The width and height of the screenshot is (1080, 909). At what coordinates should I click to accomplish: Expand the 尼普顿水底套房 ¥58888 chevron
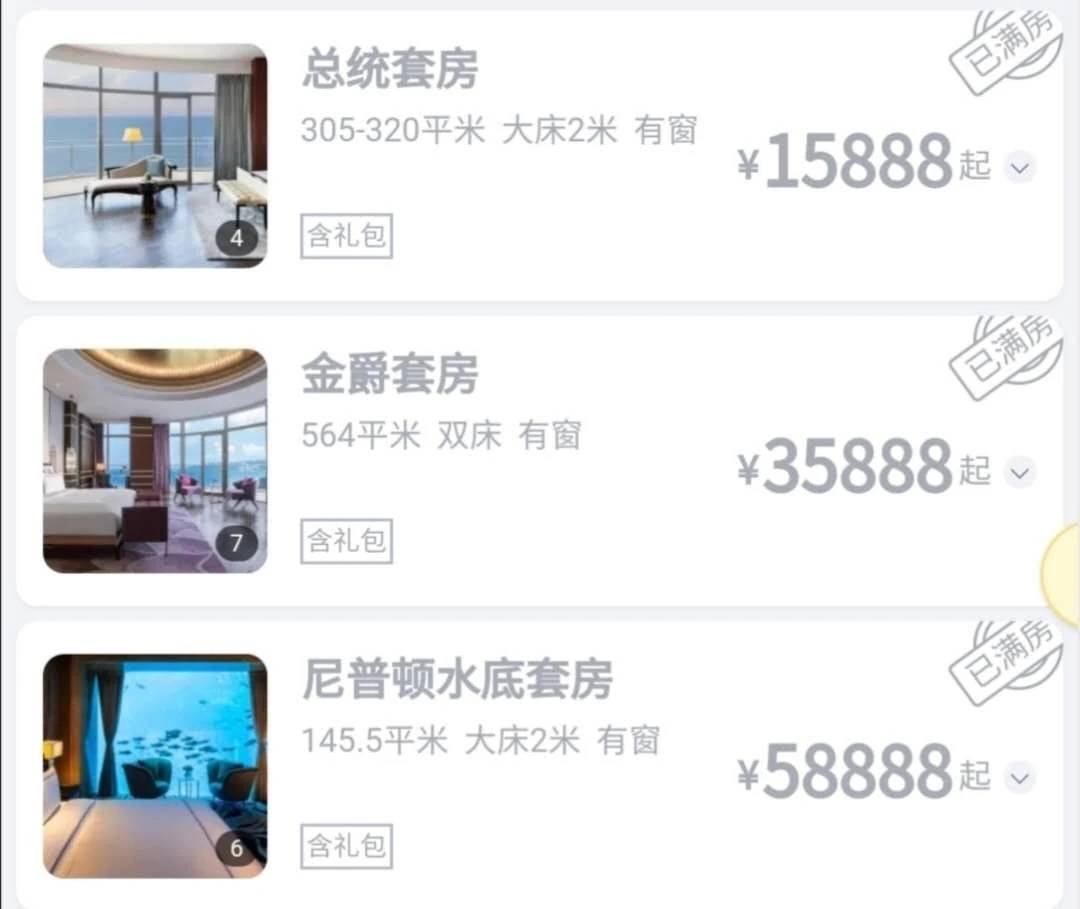[1019, 777]
